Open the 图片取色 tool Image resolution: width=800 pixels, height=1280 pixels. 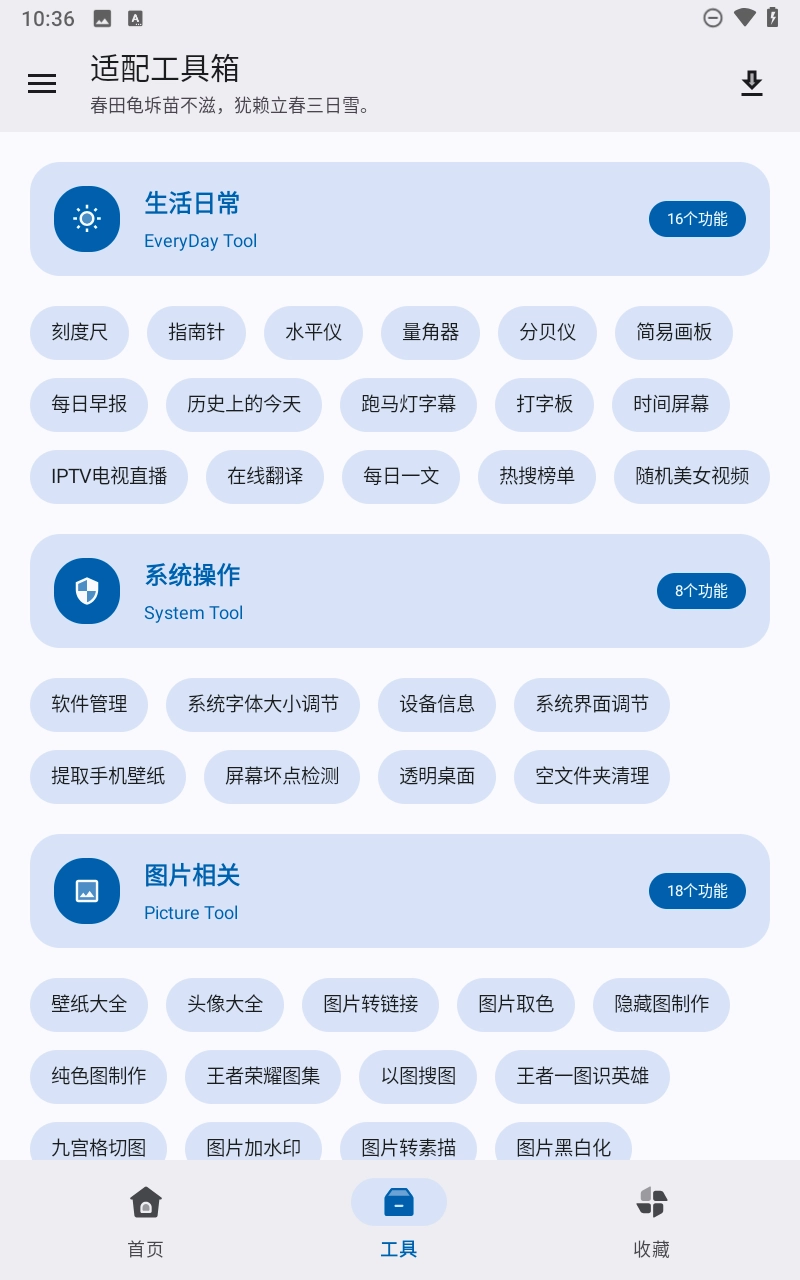click(516, 1004)
